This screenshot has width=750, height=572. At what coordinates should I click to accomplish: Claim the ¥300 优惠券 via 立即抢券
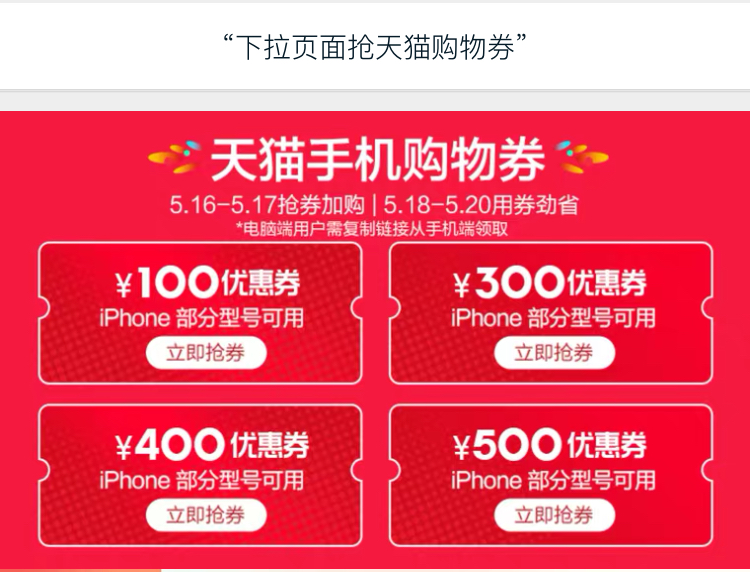tap(554, 352)
